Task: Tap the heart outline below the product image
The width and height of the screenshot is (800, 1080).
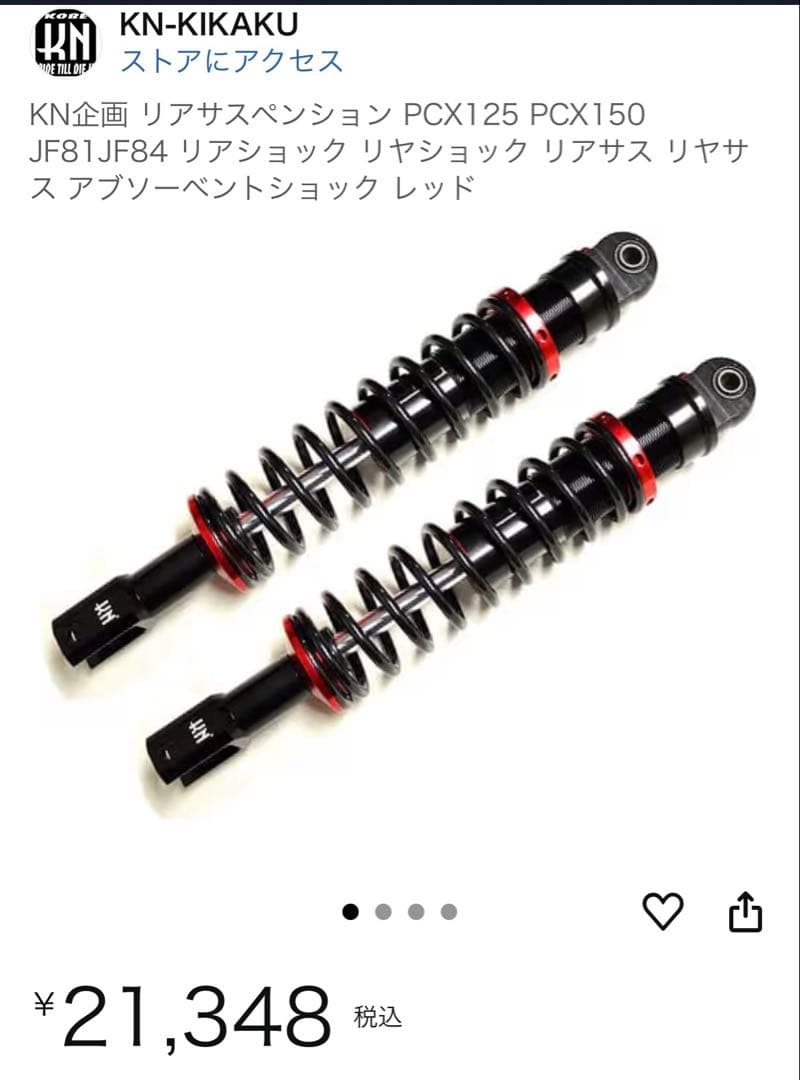Action: click(662, 912)
